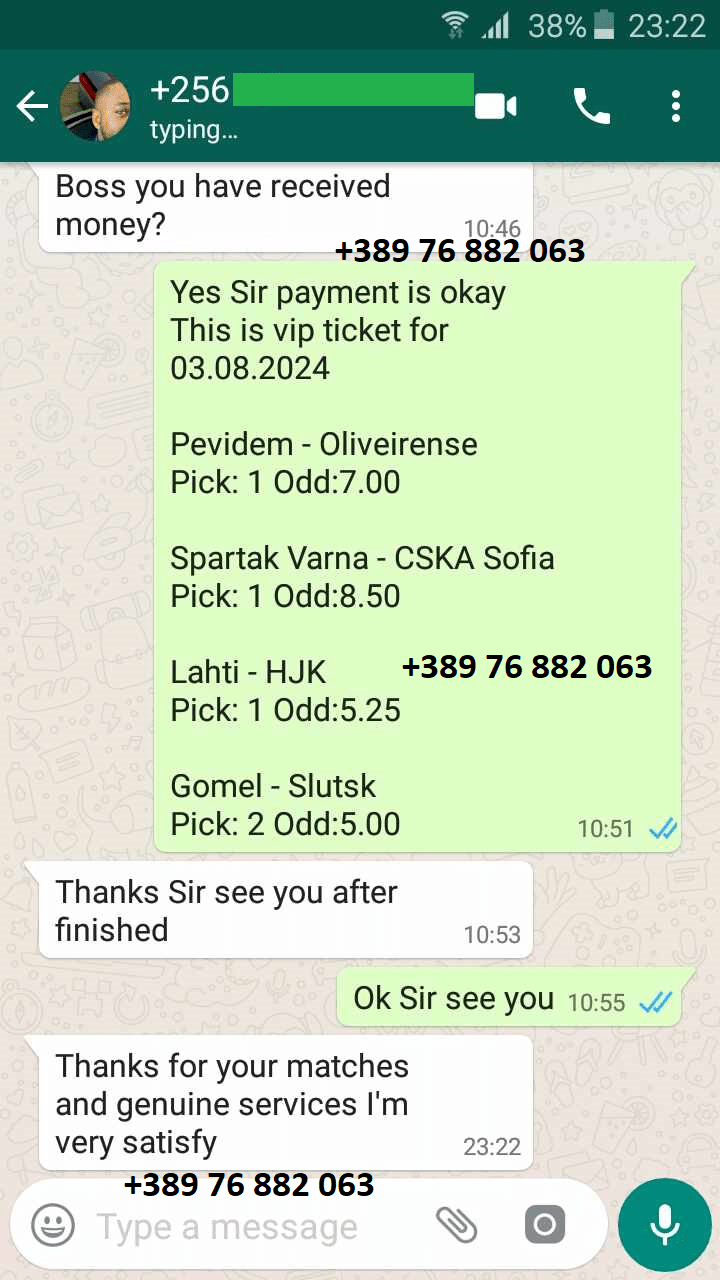Attach a file with the paperclip
Screen dimensions: 720x1280
pyautogui.click(x=457, y=1225)
